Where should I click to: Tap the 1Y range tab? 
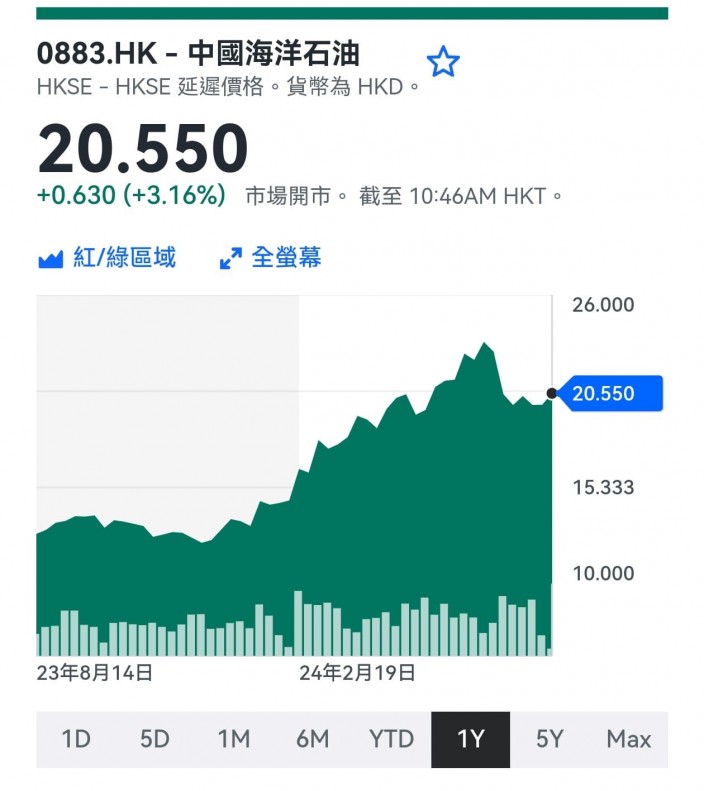coord(471,740)
